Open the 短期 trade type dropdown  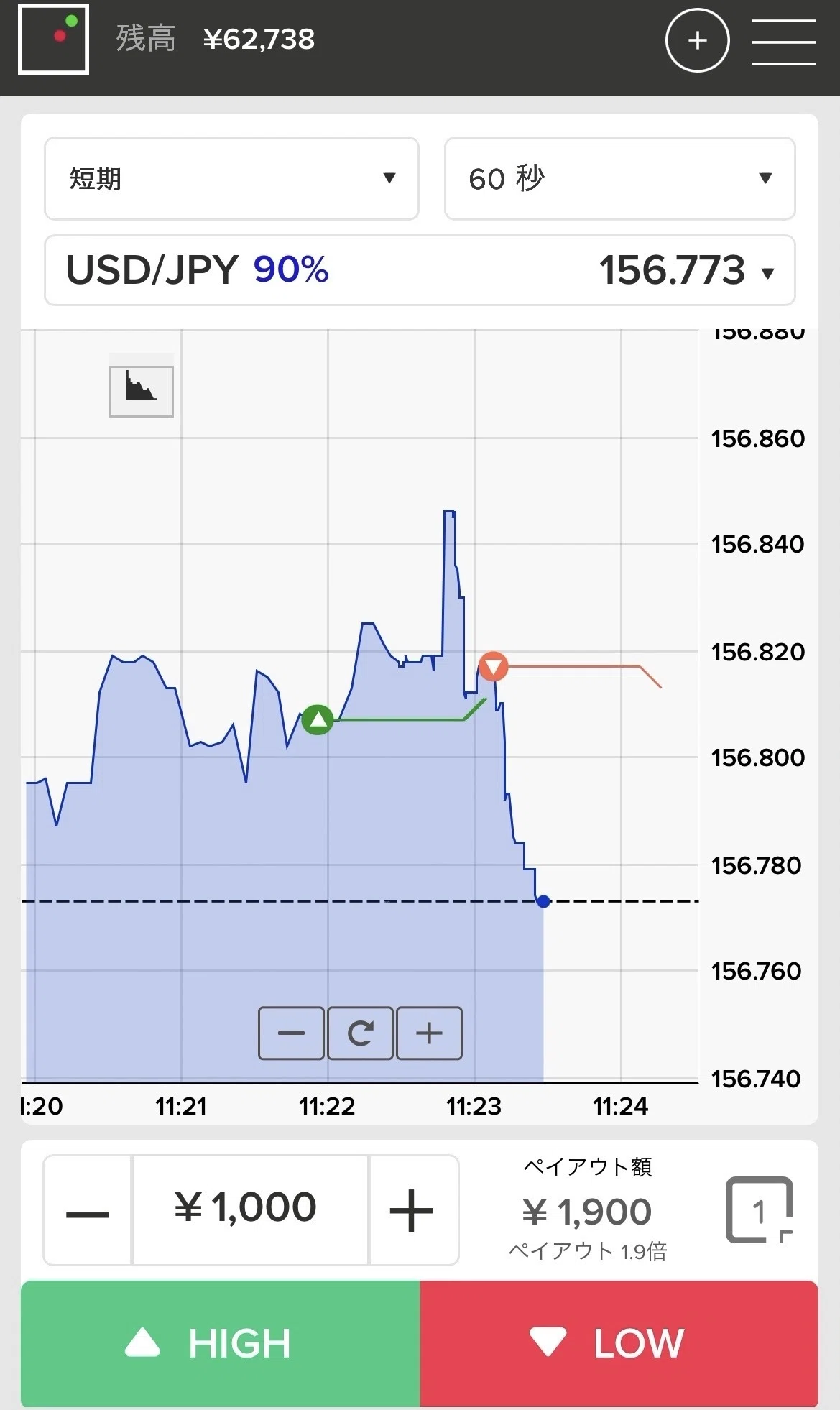coord(231,178)
